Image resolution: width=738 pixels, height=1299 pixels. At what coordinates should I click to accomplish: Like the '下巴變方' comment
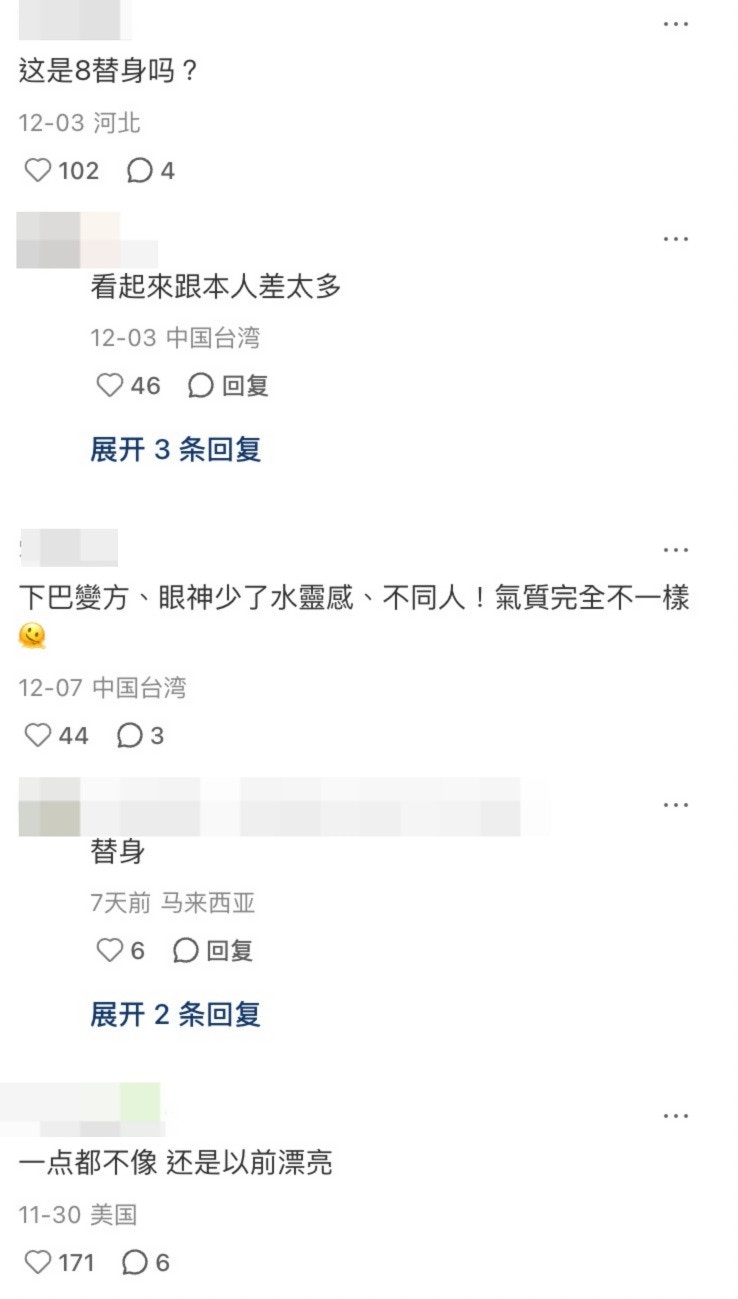(38, 736)
